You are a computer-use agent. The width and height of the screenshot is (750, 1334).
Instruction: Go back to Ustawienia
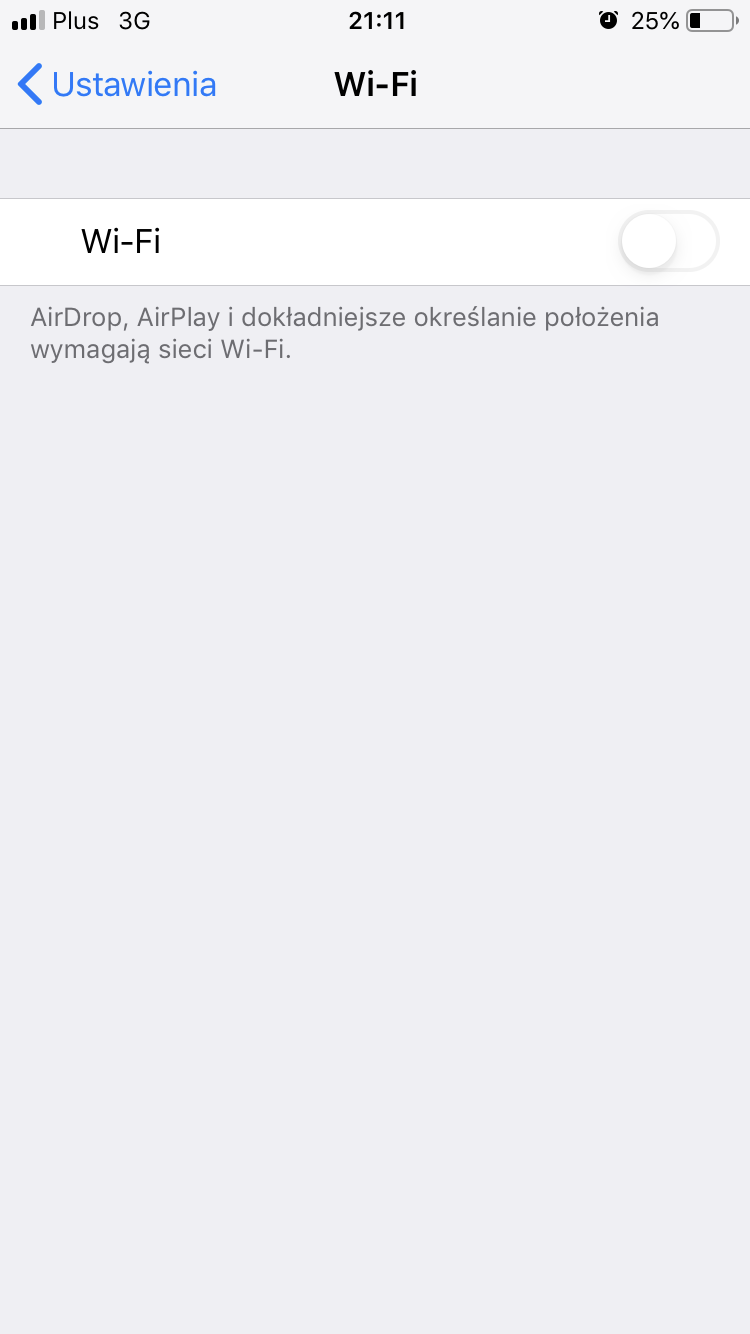[117, 85]
